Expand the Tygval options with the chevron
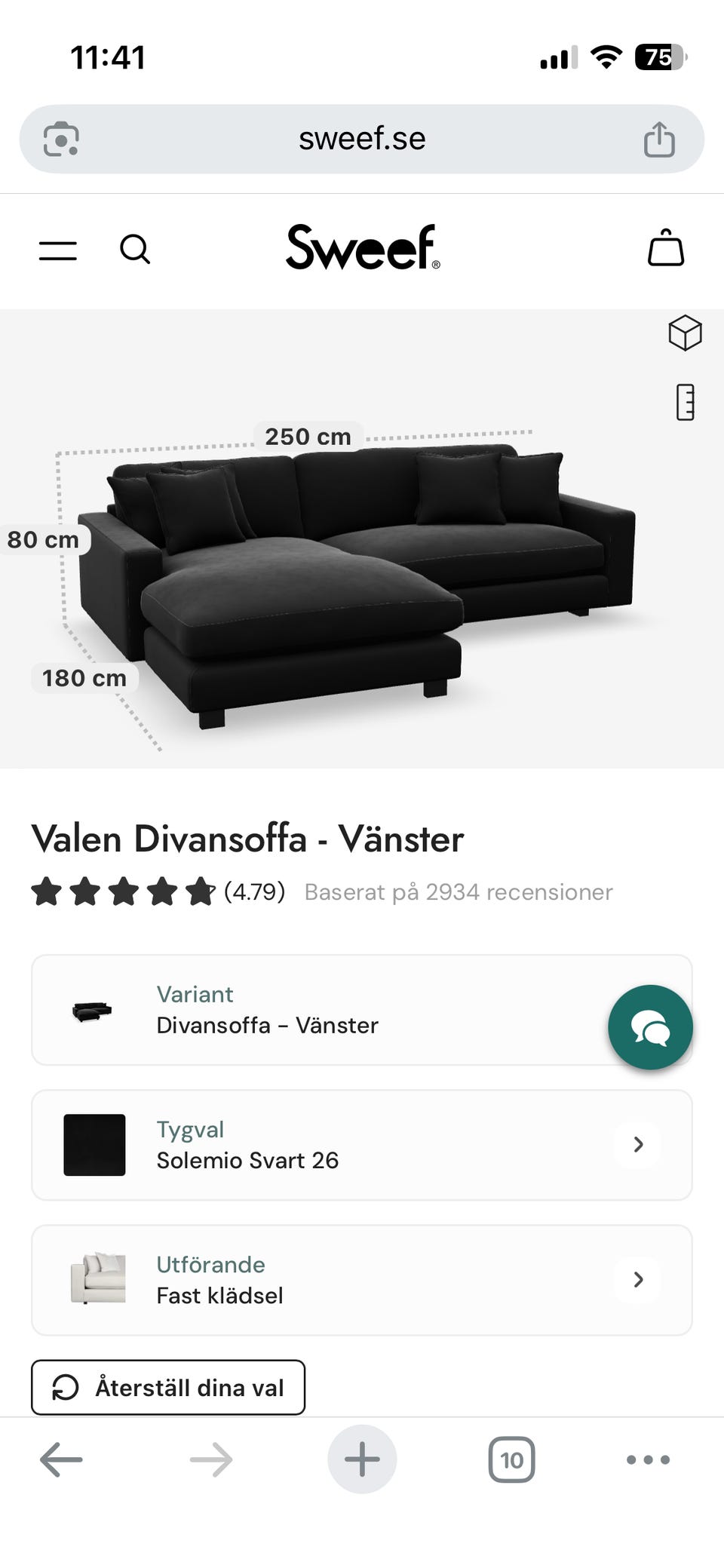 638,1145
